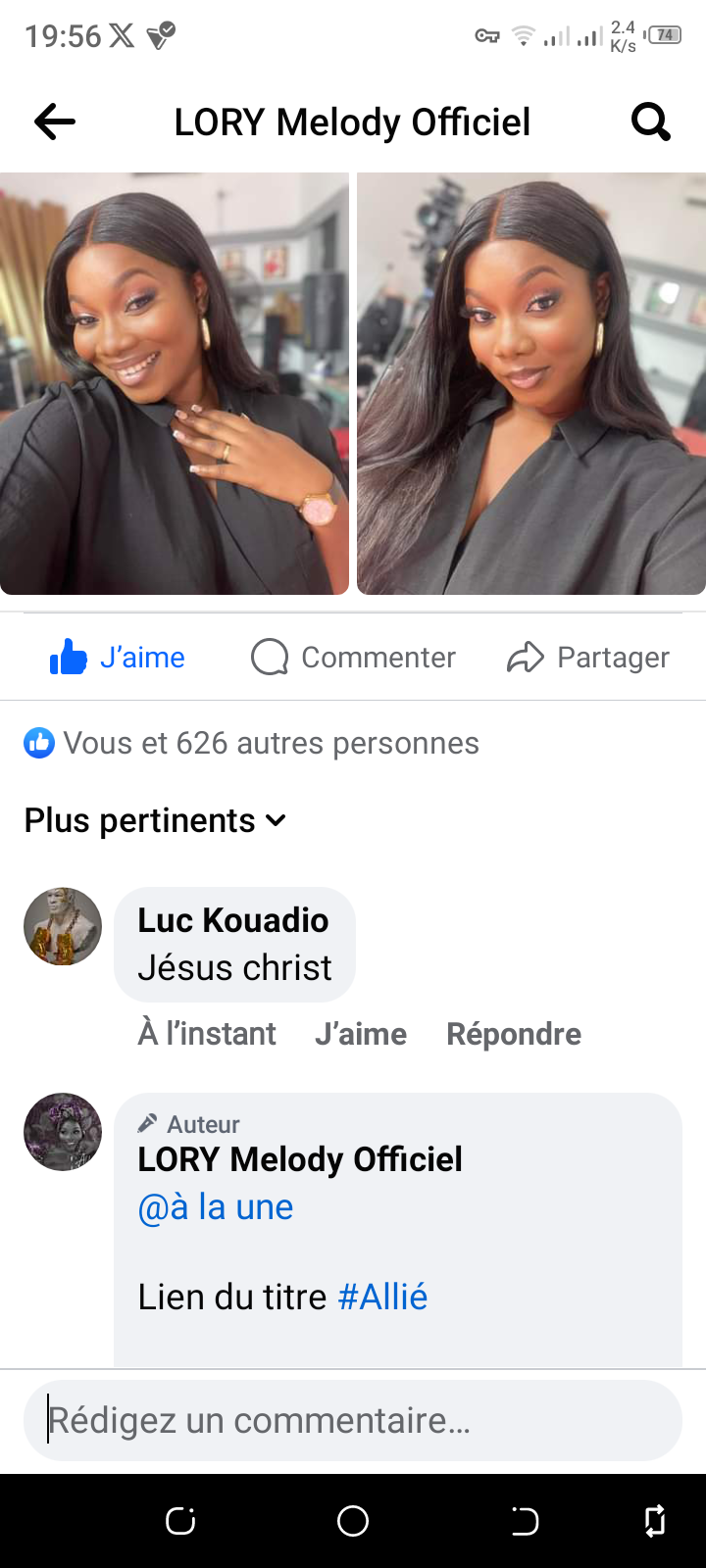Open the right photo of the post
The height and width of the screenshot is (1568, 706).
point(530,383)
